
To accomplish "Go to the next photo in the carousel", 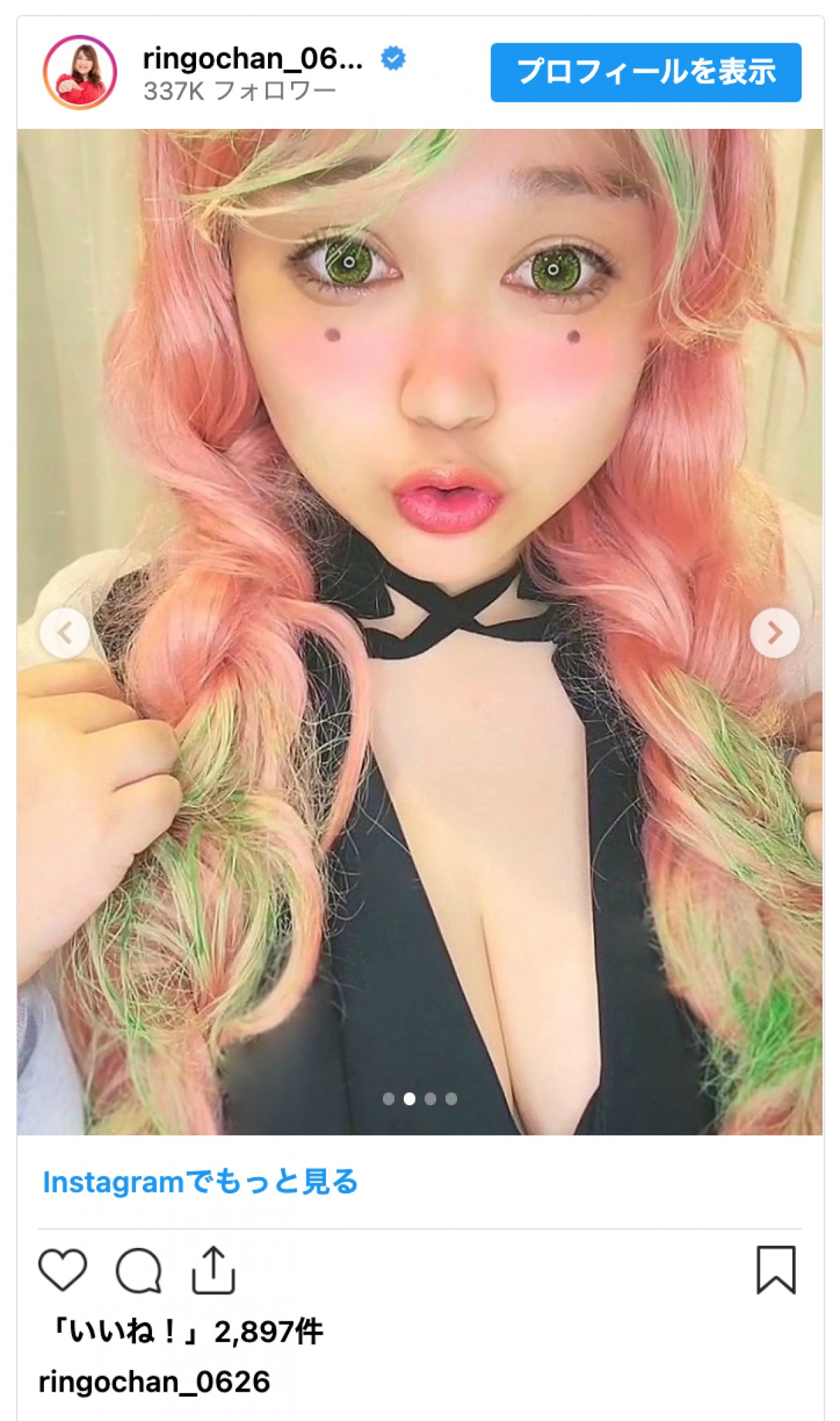I will click(774, 633).
